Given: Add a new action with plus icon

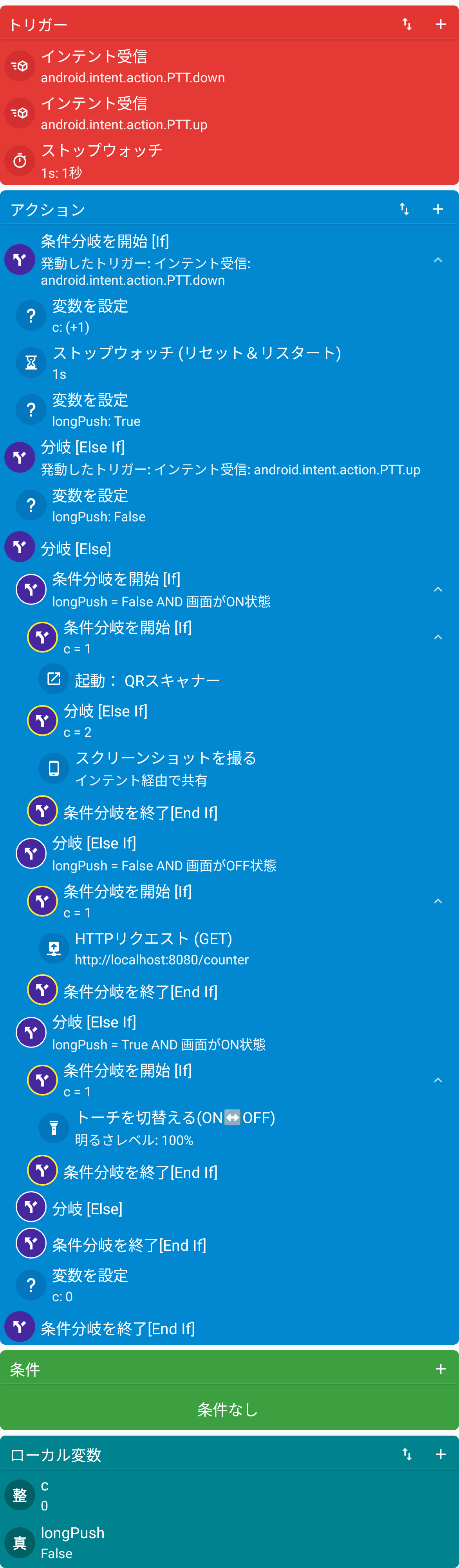Looking at the screenshot, I should [x=438, y=210].
